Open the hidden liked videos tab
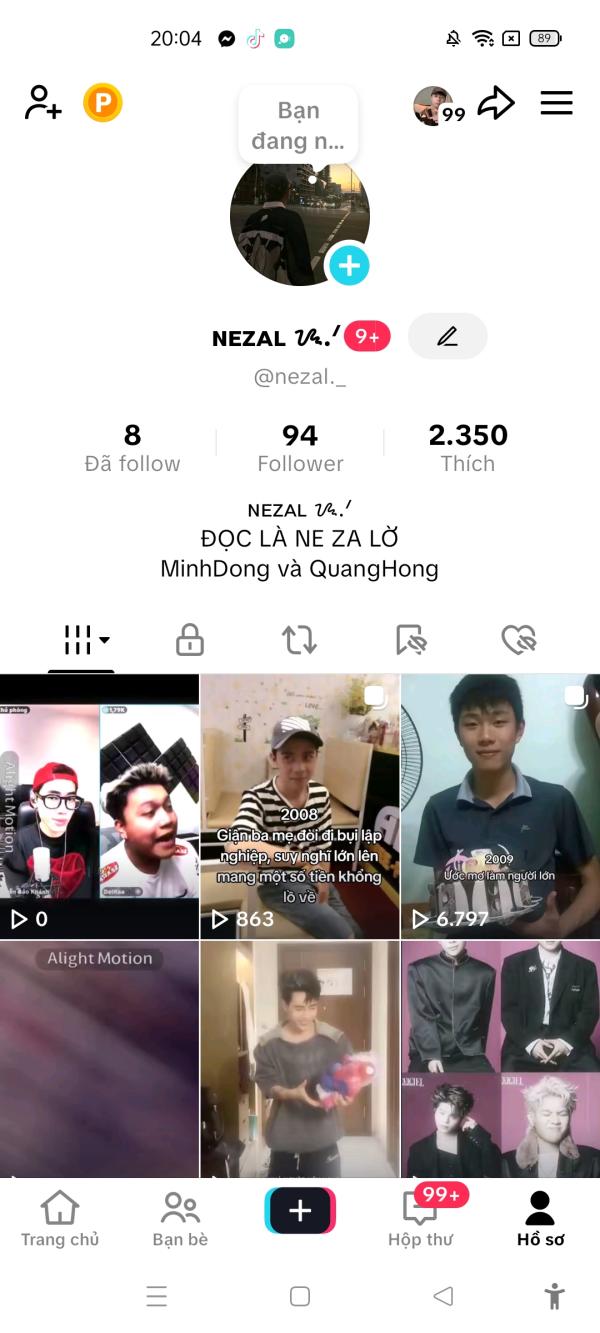Image resolution: width=600 pixels, height=1333 pixels. tap(519, 640)
